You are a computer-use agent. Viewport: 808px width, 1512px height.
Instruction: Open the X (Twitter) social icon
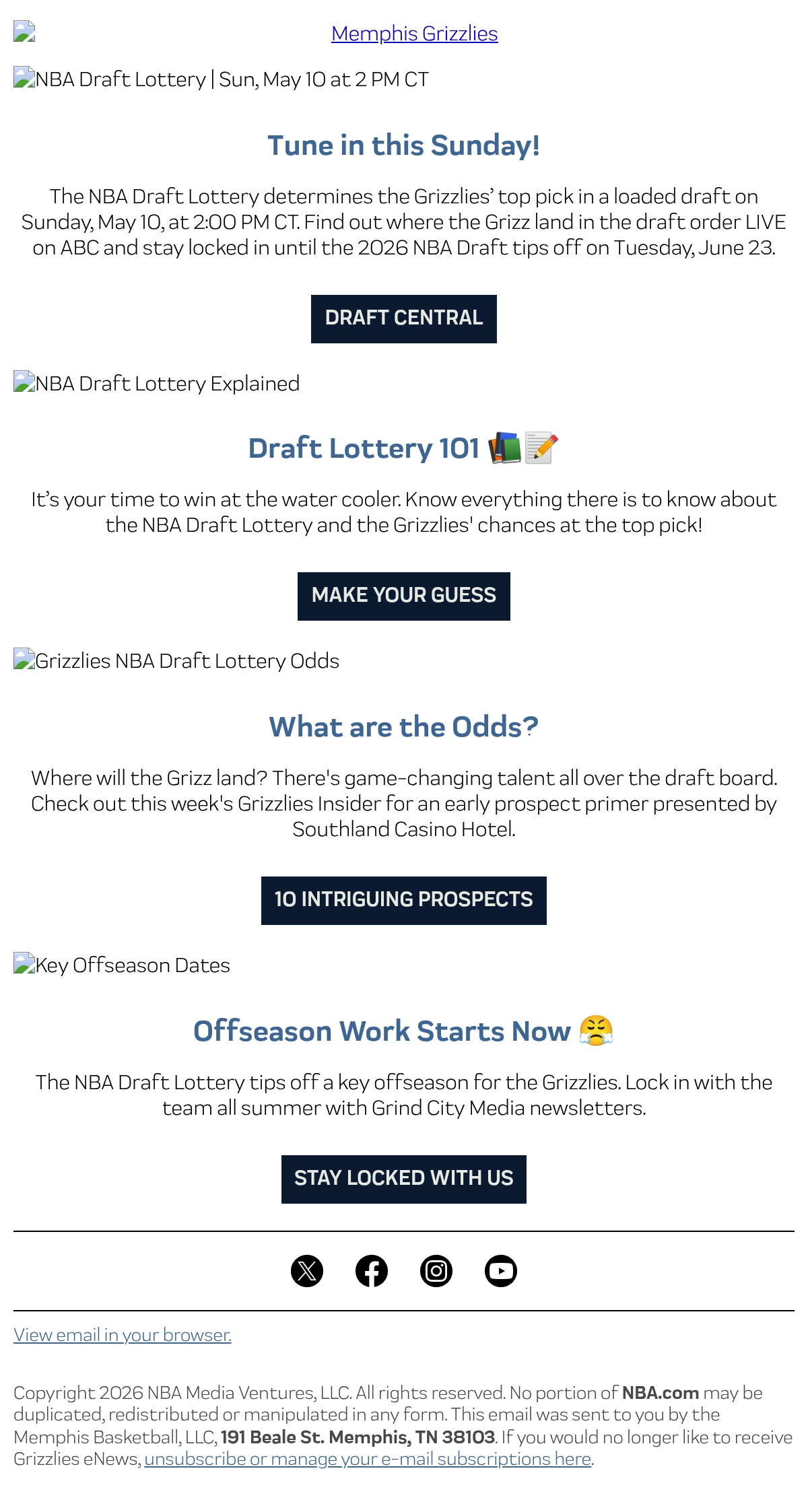(x=307, y=1271)
